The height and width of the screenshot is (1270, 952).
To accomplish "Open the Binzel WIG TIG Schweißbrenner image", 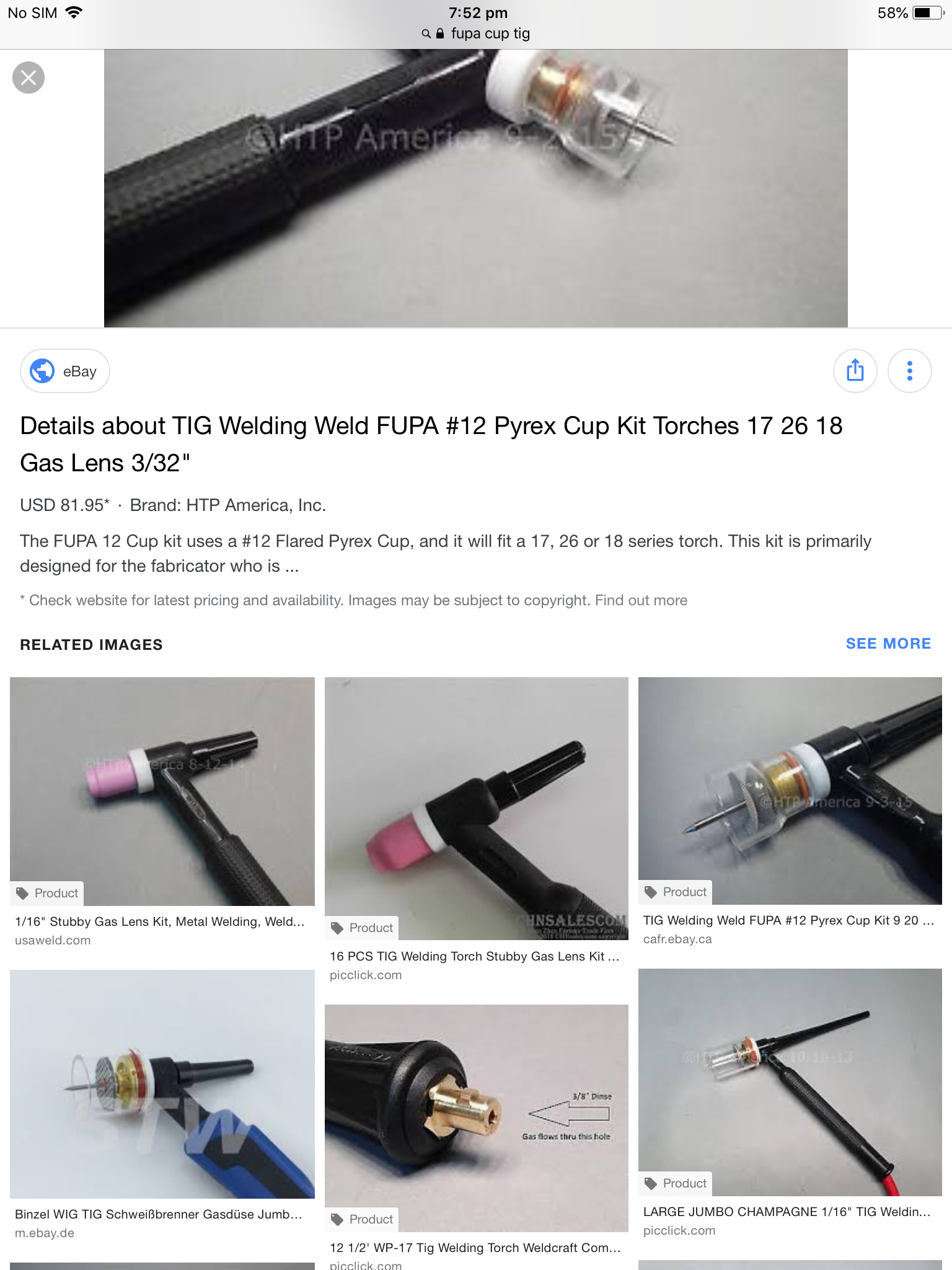I will tap(162, 1083).
